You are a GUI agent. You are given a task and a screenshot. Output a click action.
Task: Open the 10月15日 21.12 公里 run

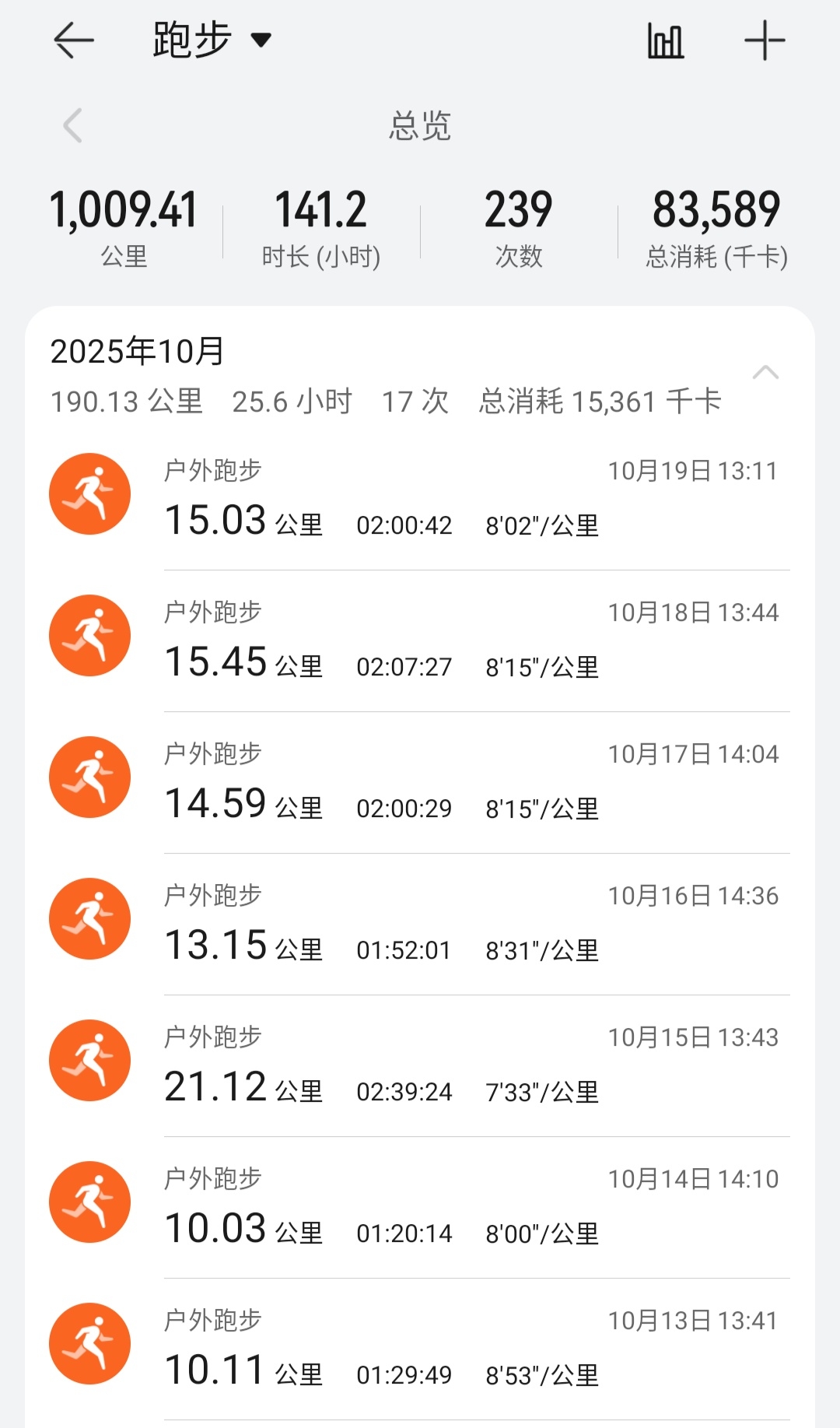420,1065
